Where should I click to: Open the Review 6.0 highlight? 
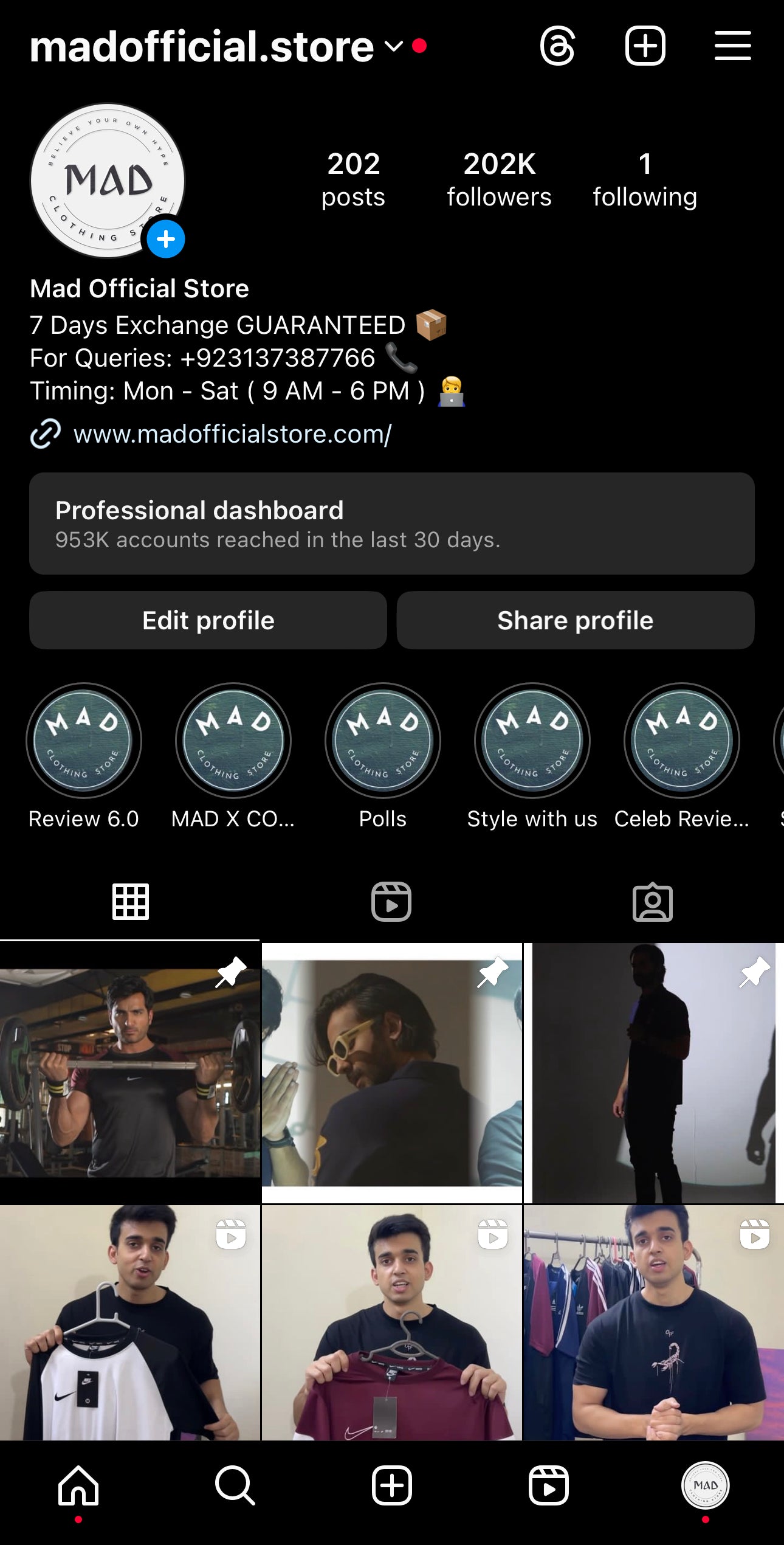(x=84, y=741)
